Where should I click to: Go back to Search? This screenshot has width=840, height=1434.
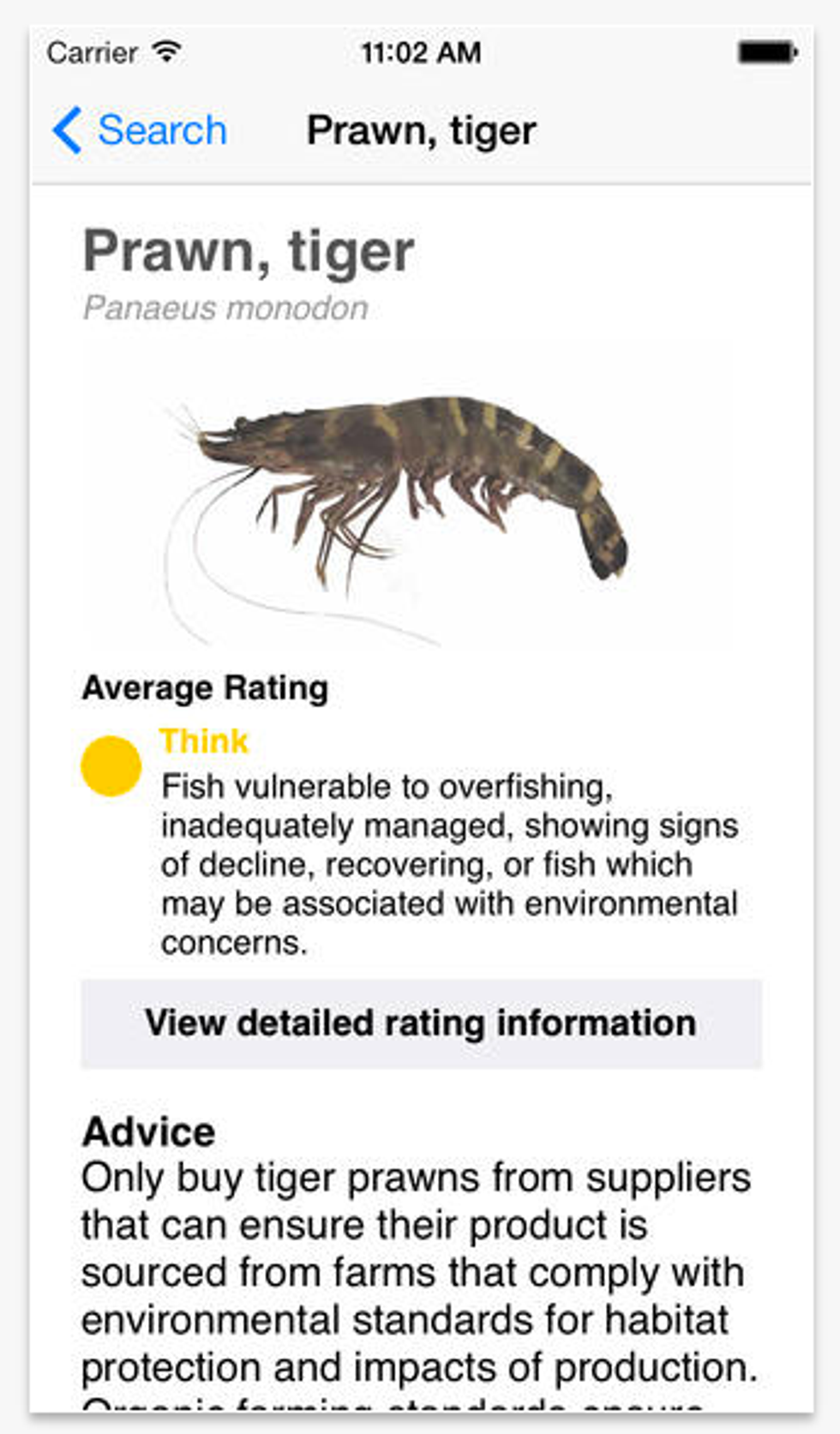140,130
